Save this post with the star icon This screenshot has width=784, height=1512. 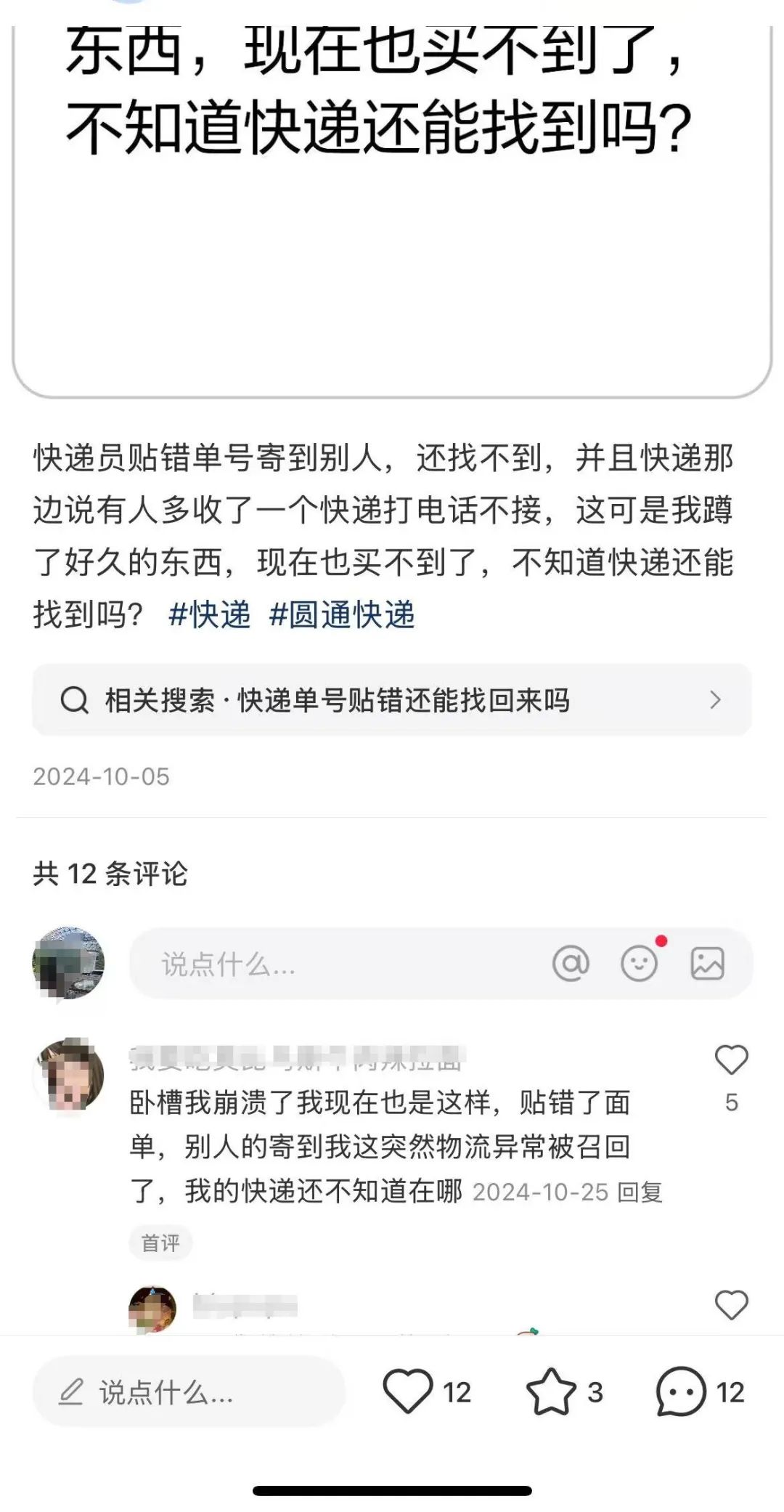(551, 1391)
